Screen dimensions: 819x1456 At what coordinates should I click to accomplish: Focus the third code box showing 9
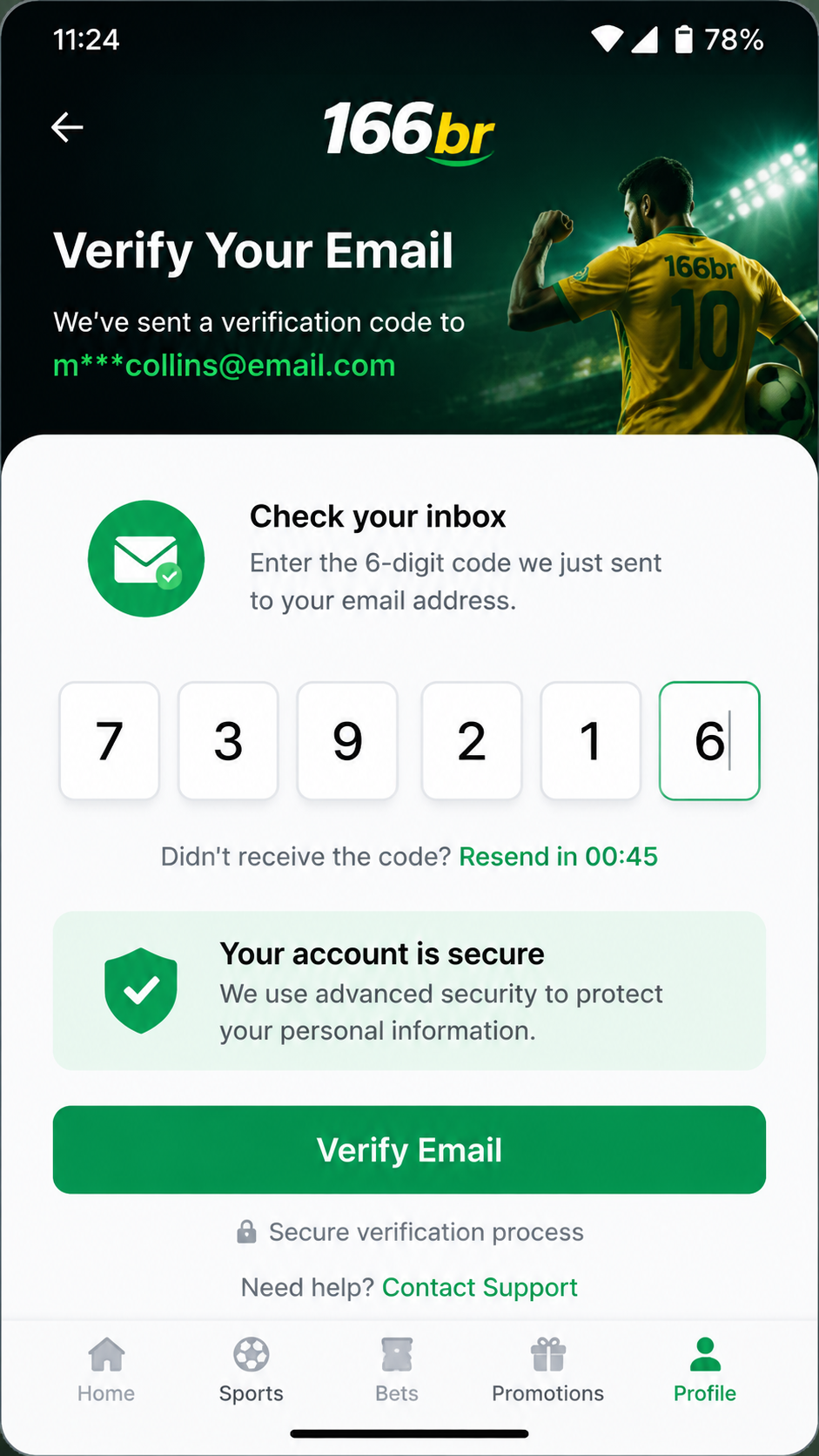[x=347, y=741]
